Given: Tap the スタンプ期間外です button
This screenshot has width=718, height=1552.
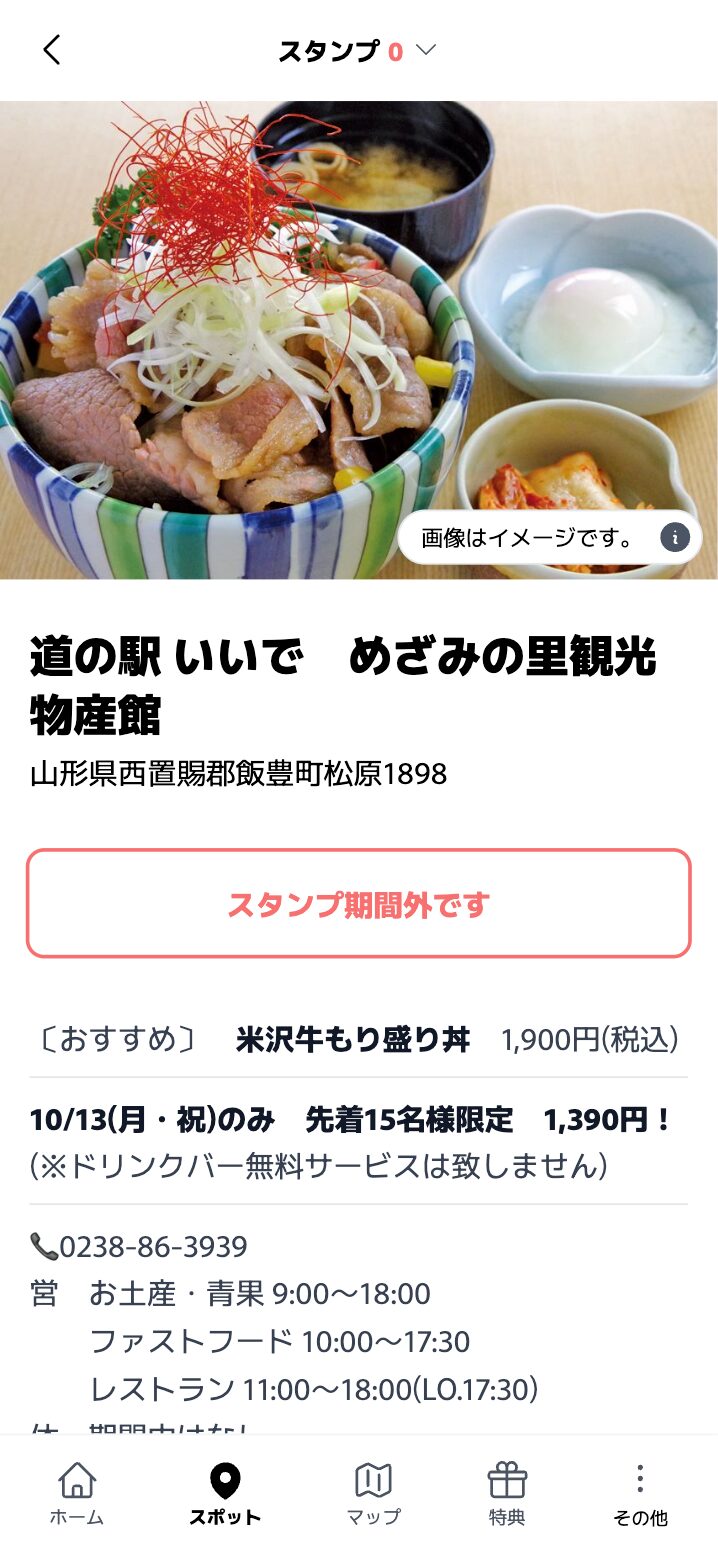Looking at the screenshot, I should pos(359,904).
